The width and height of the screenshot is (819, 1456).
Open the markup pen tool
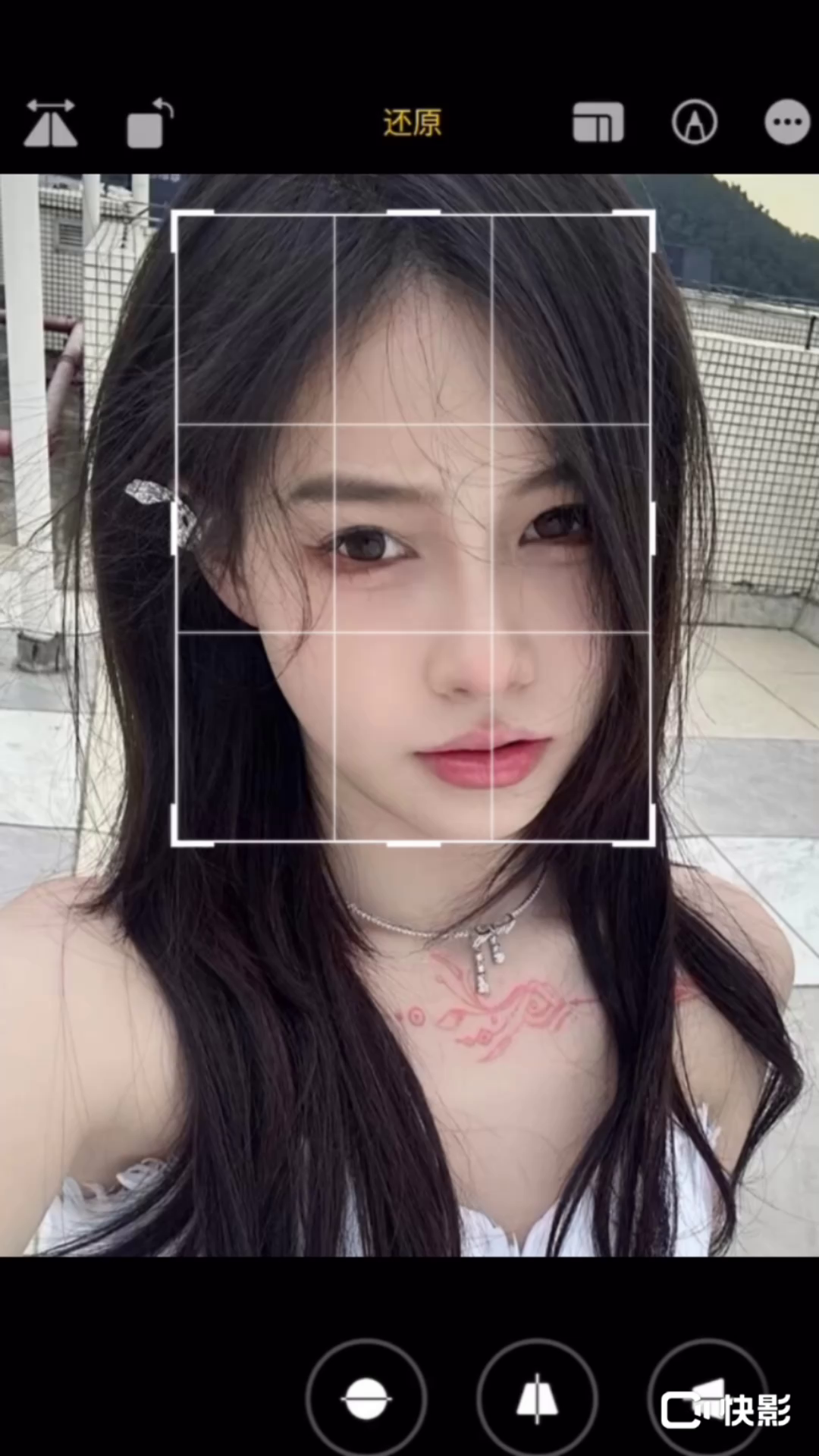point(694,122)
